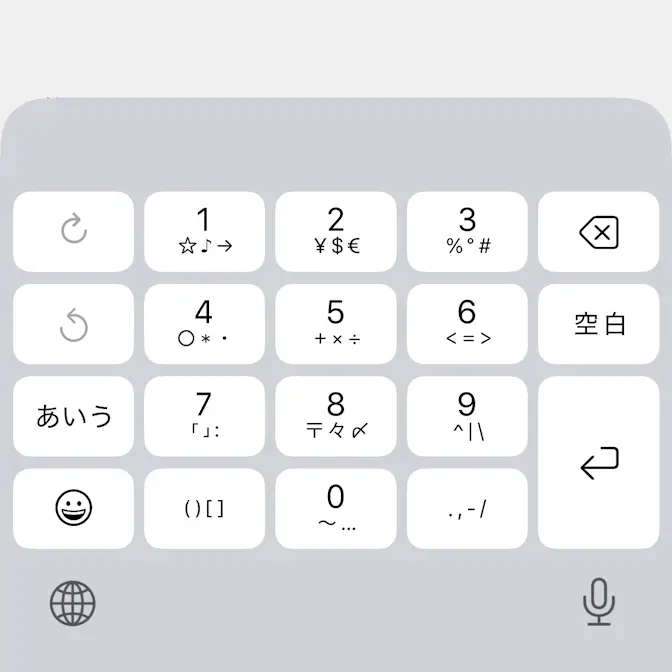672x672 pixels.
Task: Insert a space with the 空白 key
Action: click(599, 324)
